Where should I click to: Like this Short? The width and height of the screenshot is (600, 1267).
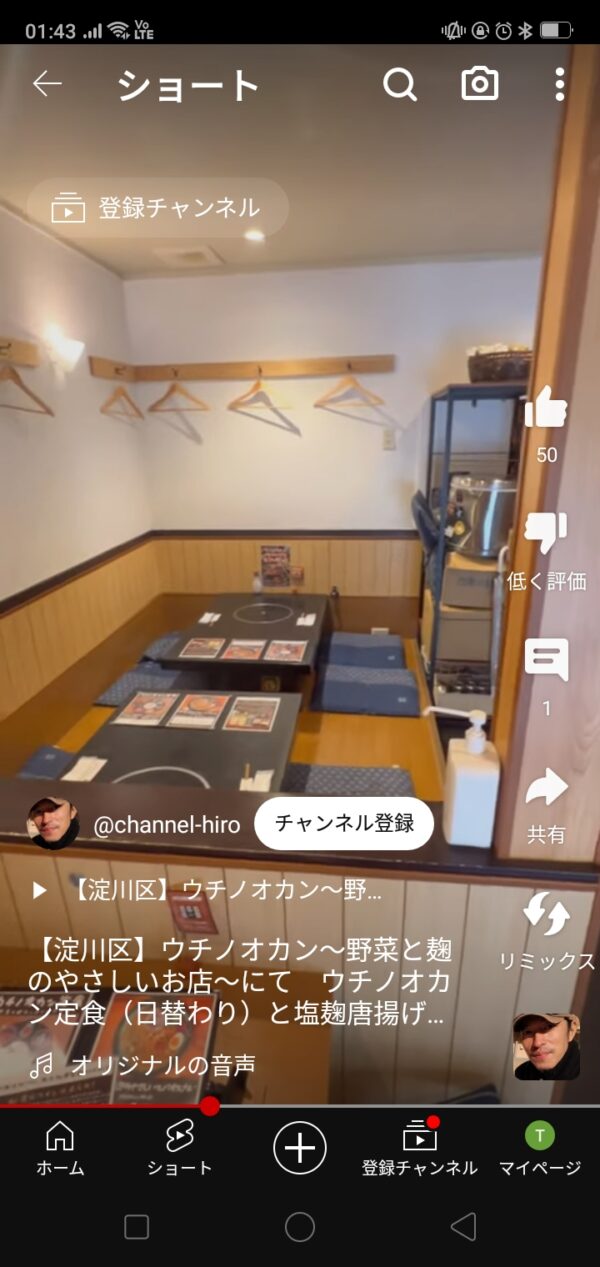click(x=546, y=410)
